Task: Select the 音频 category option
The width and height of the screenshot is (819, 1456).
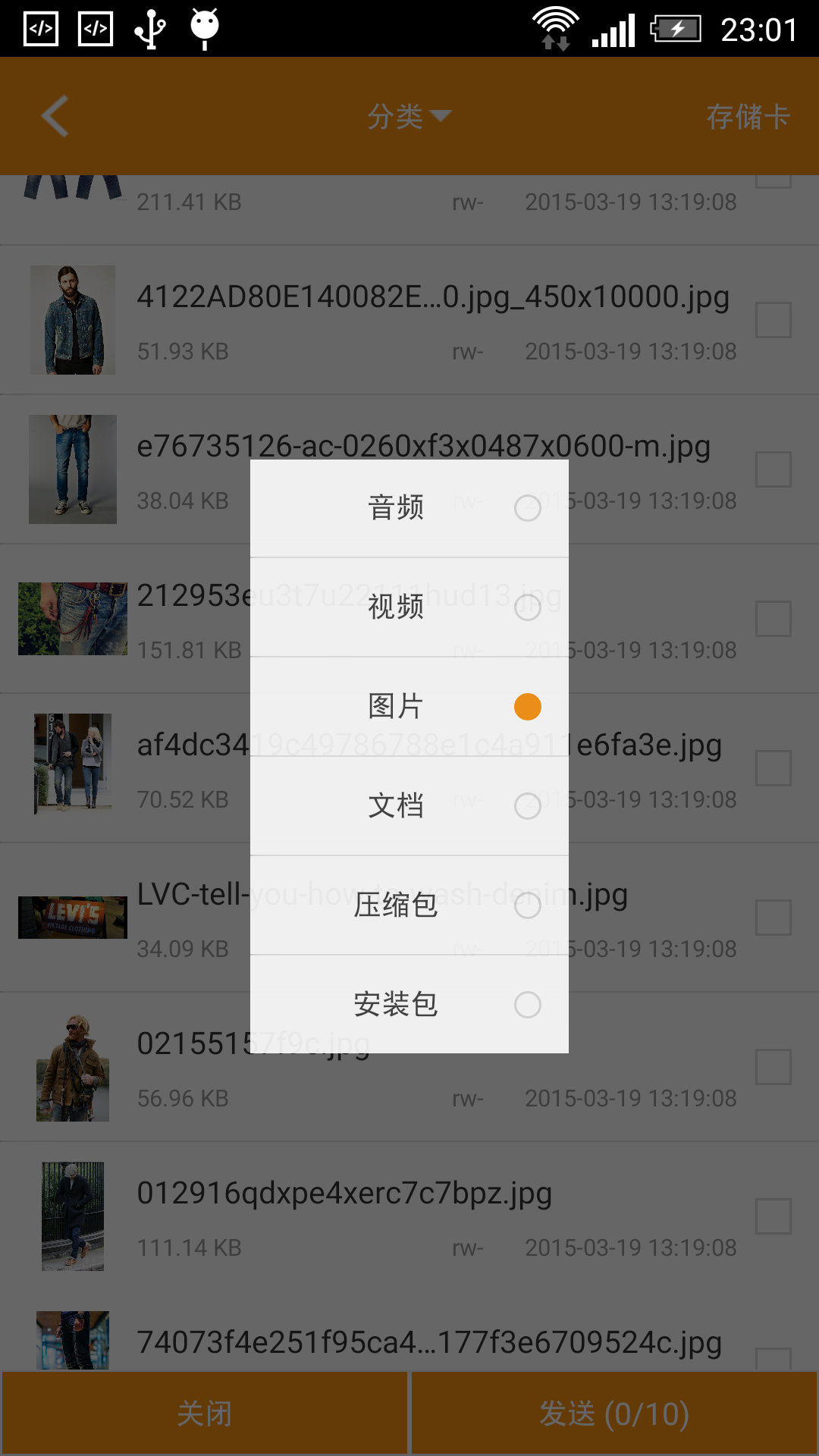Action: 409,508
